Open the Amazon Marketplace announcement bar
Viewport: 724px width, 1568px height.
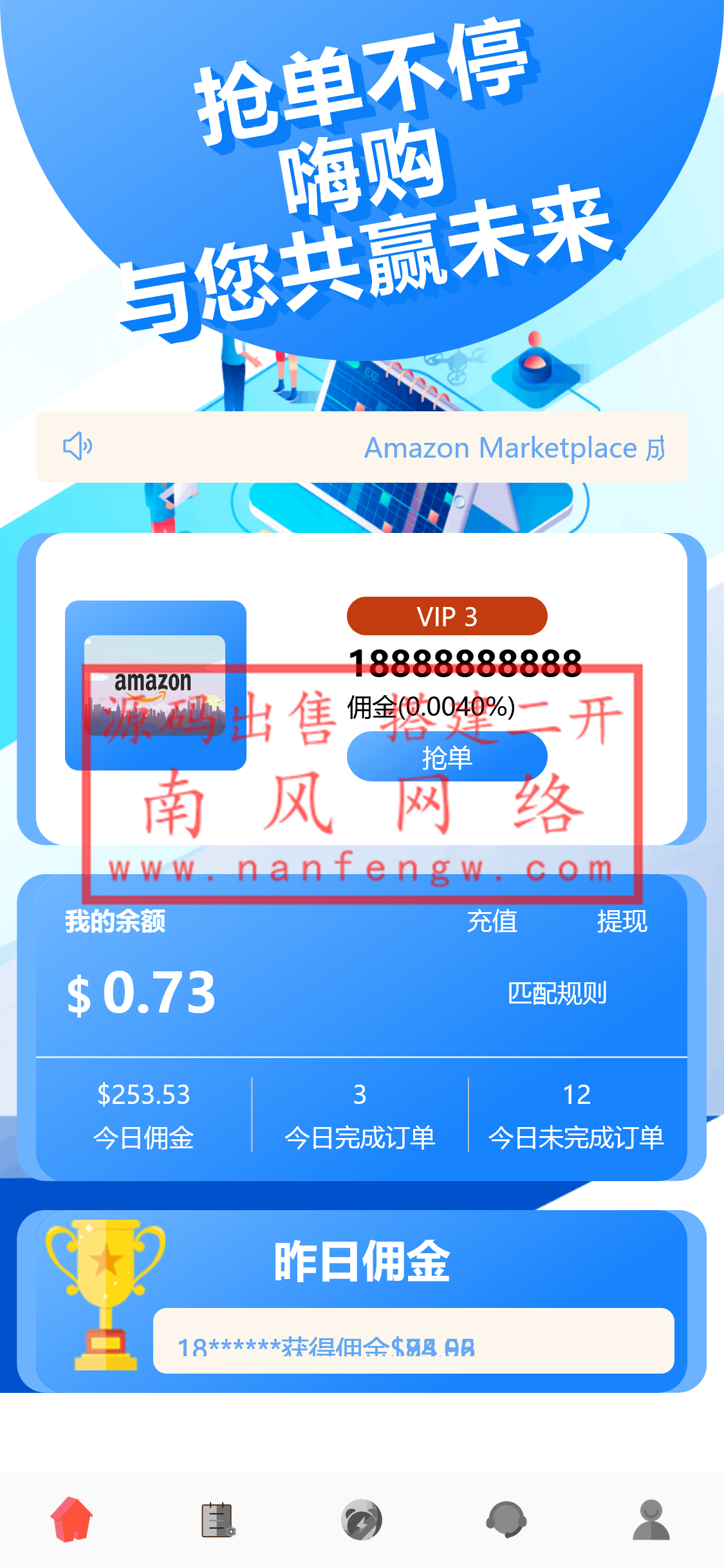click(x=362, y=447)
